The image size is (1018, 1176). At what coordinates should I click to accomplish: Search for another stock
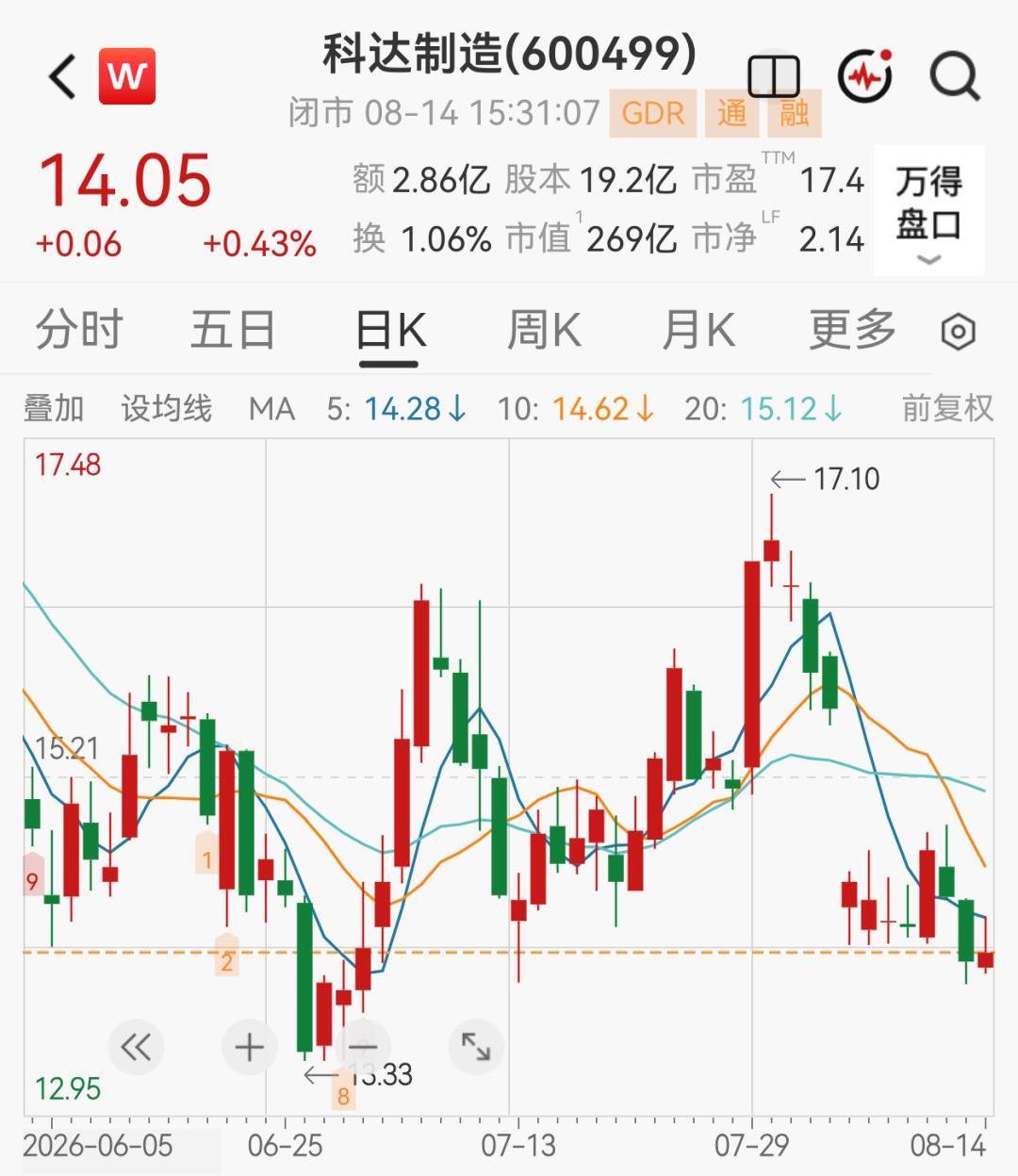tap(955, 76)
